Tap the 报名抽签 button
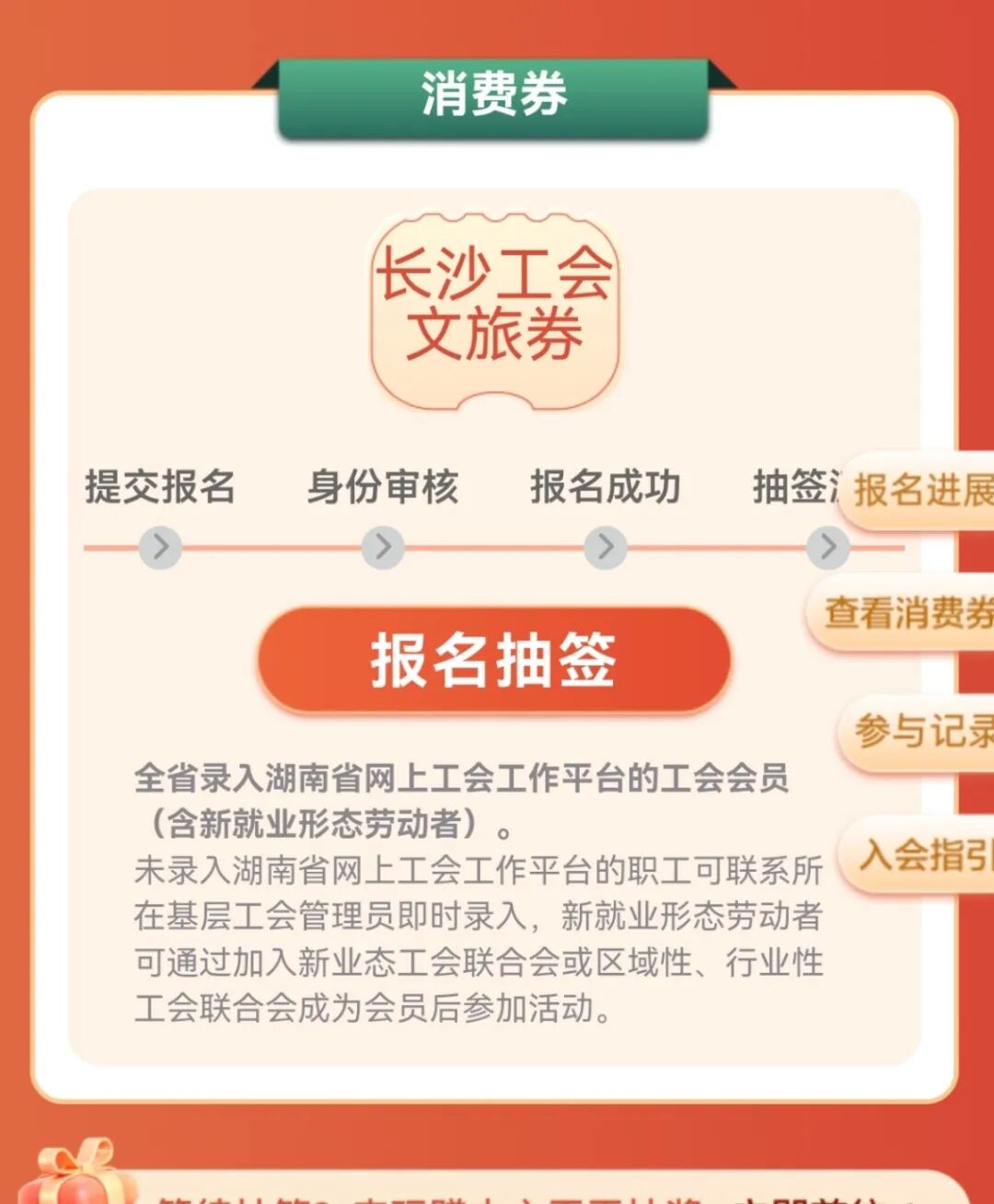Image resolution: width=994 pixels, height=1204 pixels. (x=494, y=660)
